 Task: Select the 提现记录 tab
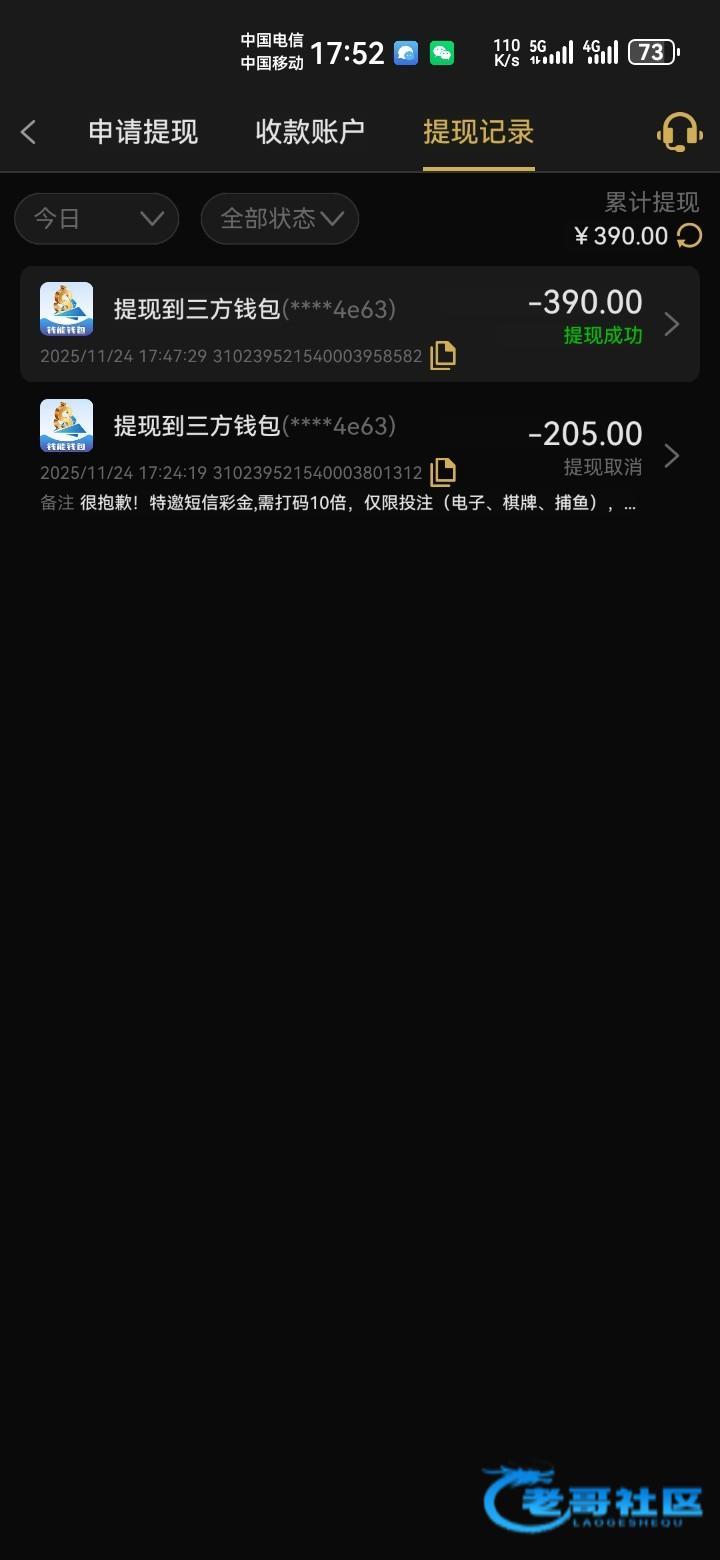[x=479, y=132]
